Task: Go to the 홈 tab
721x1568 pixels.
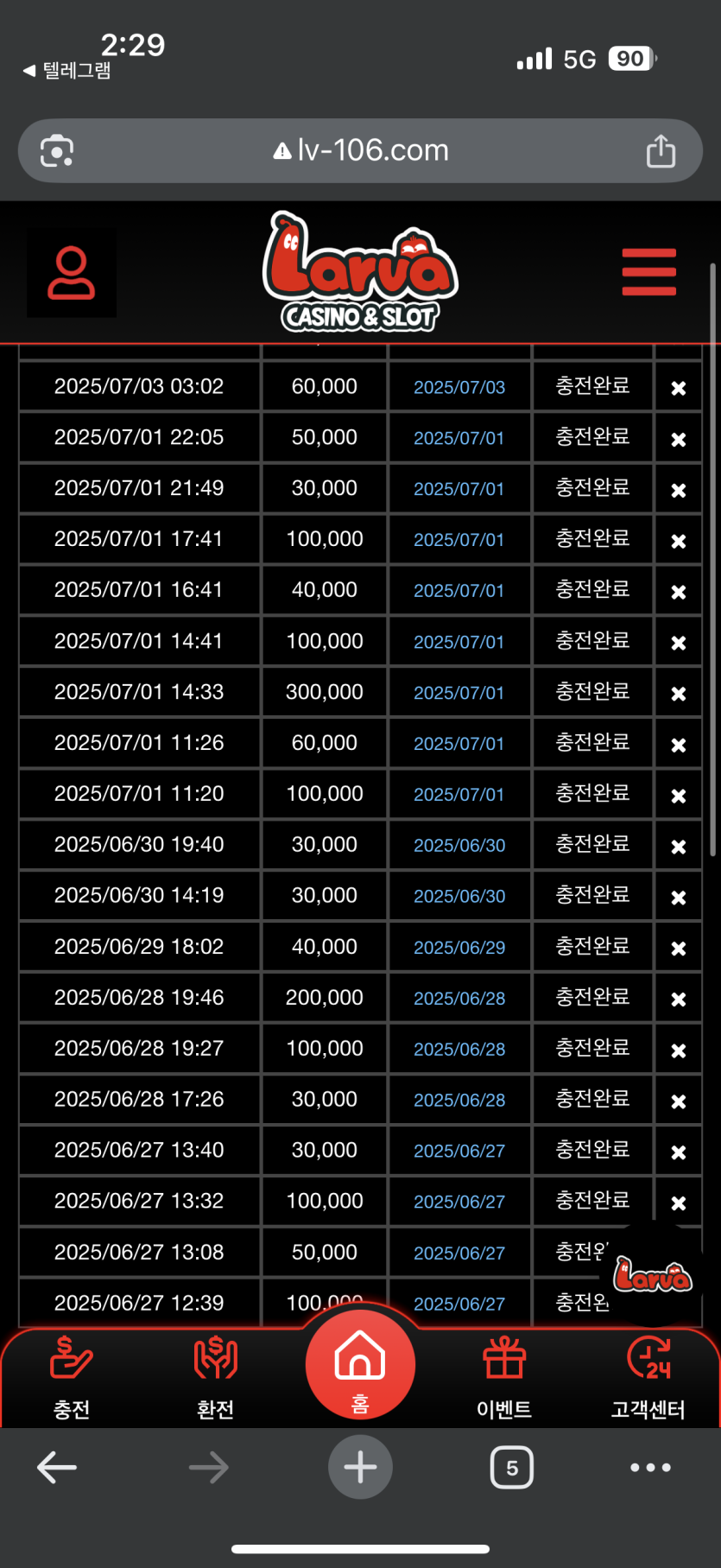Action: tap(360, 1363)
